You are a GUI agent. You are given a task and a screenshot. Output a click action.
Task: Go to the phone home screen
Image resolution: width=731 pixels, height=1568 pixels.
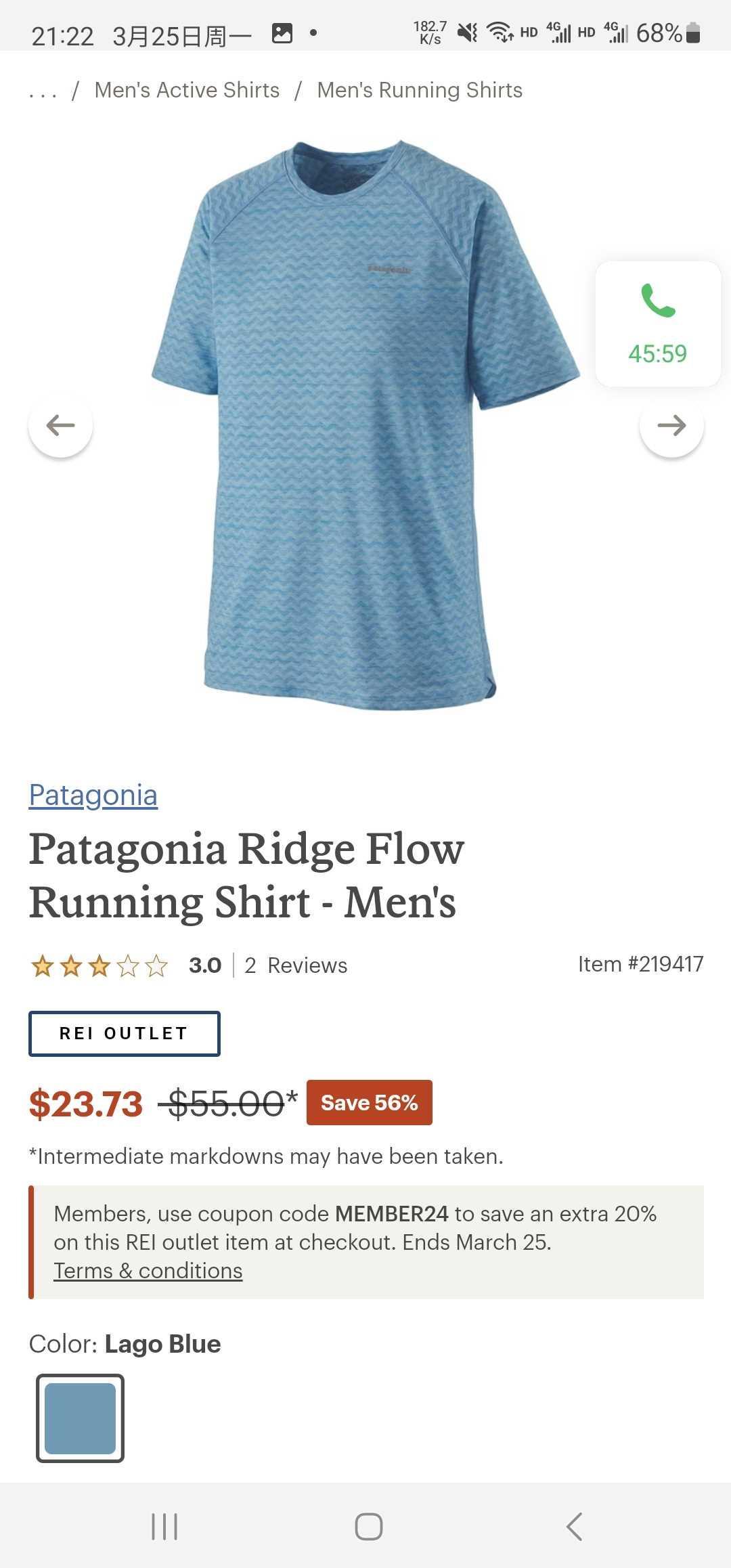368,1526
